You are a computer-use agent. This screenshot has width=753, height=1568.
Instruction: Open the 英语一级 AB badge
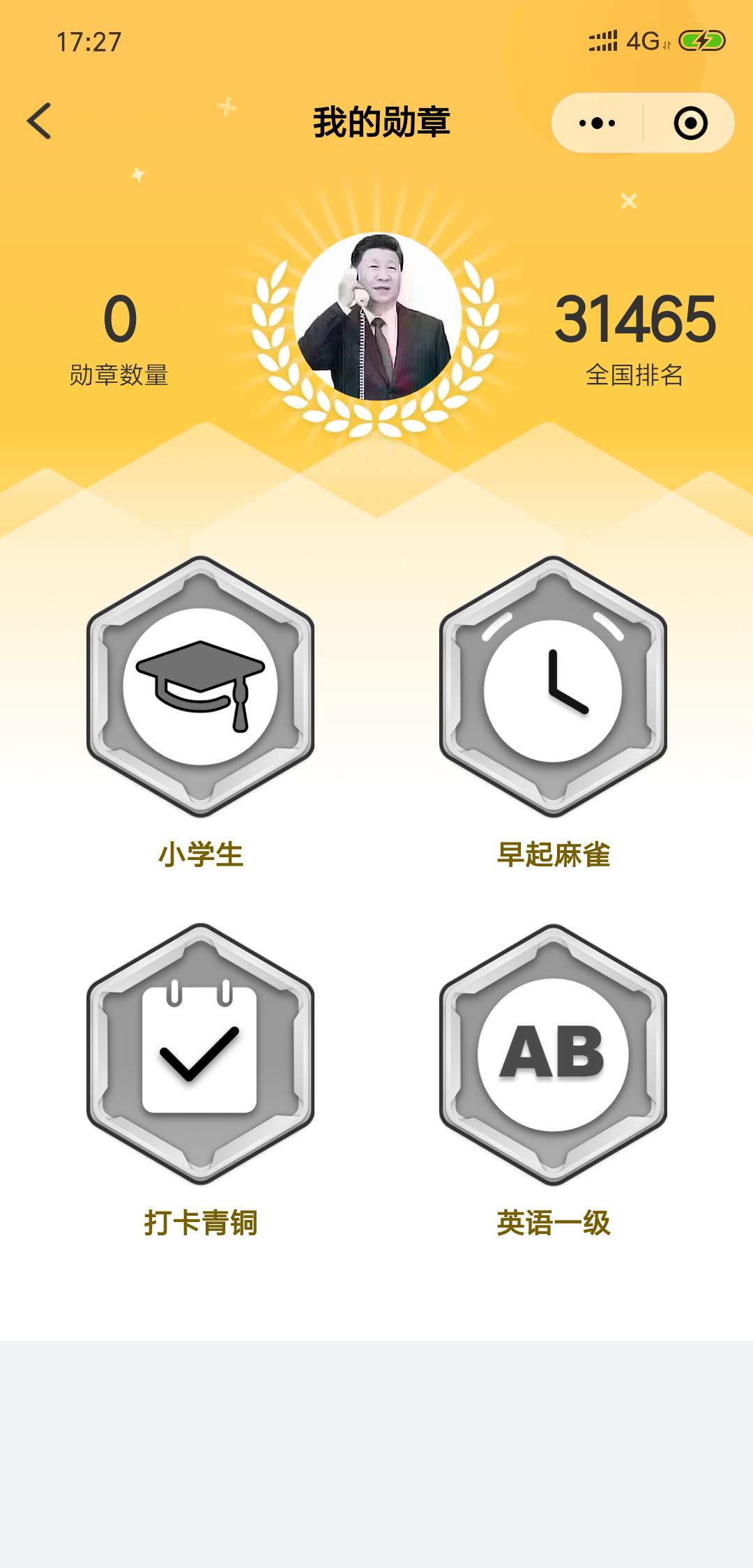pyautogui.click(x=553, y=1054)
